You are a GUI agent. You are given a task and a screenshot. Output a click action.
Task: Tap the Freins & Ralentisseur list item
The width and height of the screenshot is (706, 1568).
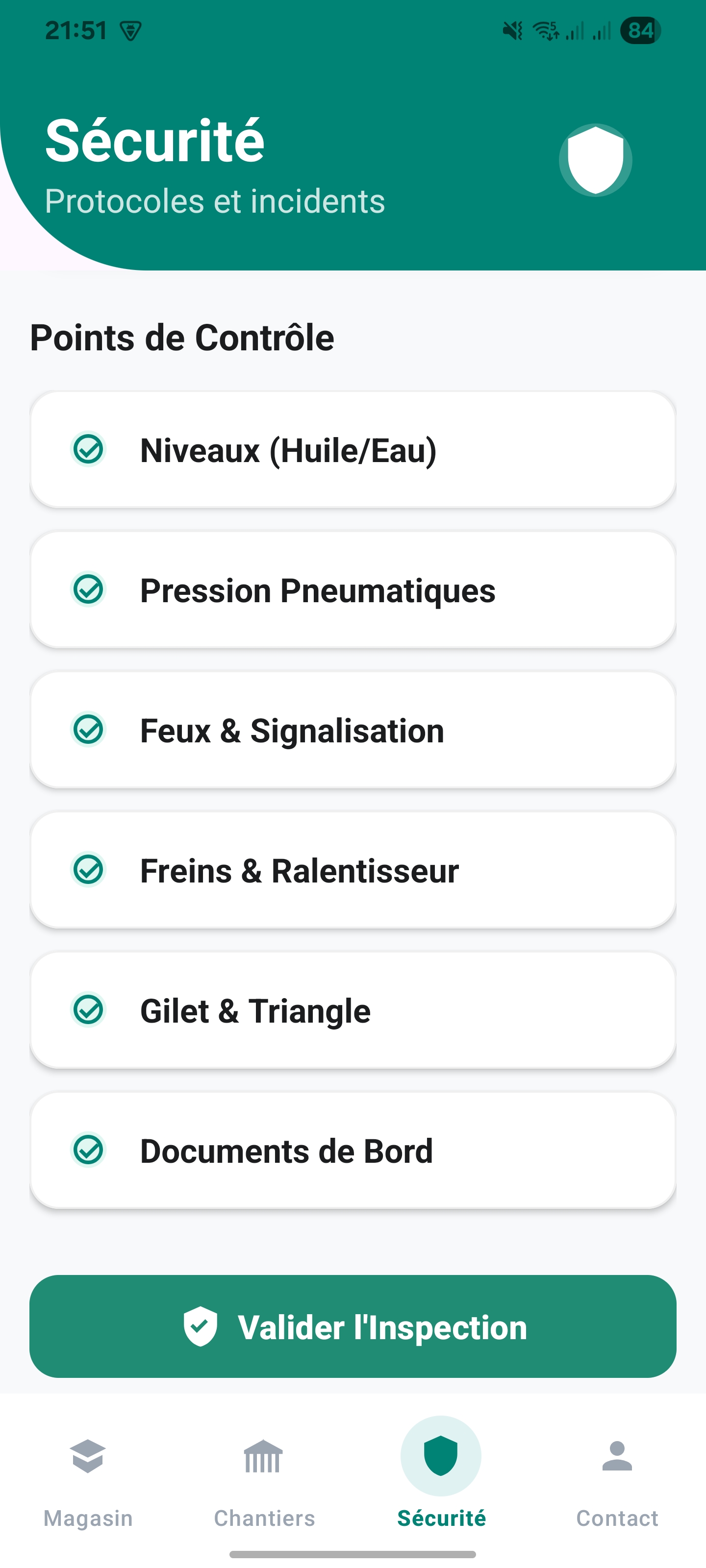click(353, 870)
